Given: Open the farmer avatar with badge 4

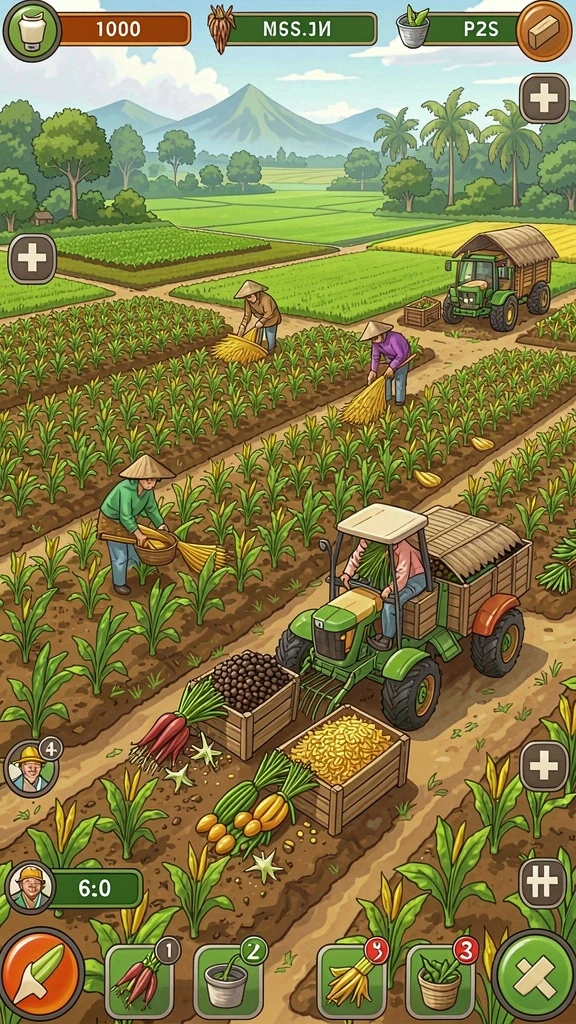Looking at the screenshot, I should point(31,766).
